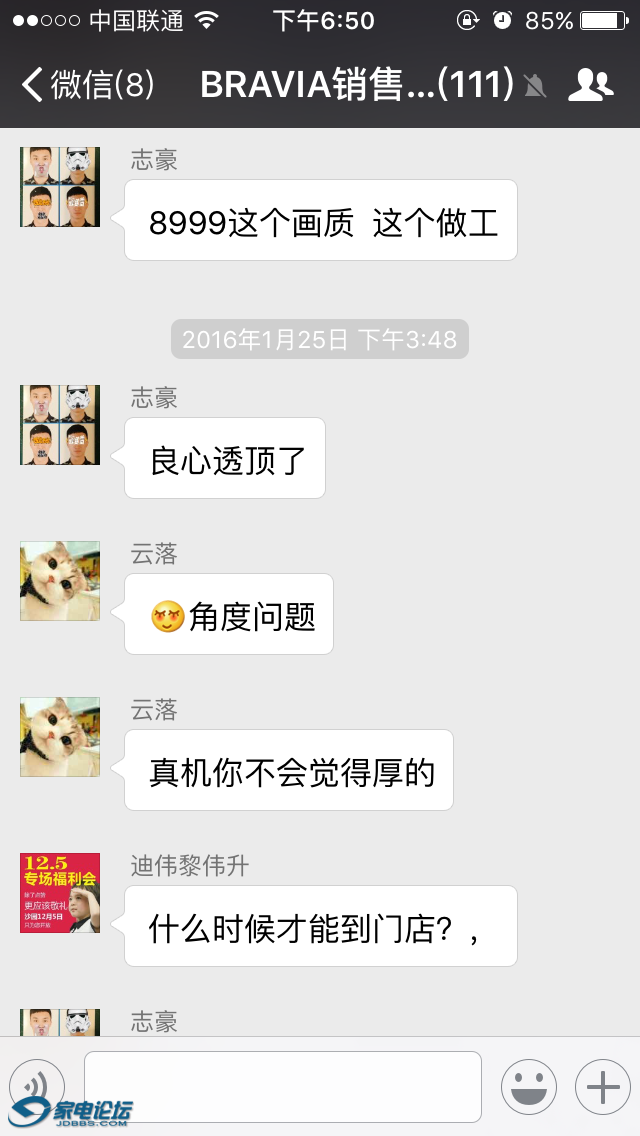This screenshot has height=1136, width=640.
Task: Tap 云落's avatar beside 角度问题
Action: pos(60,581)
